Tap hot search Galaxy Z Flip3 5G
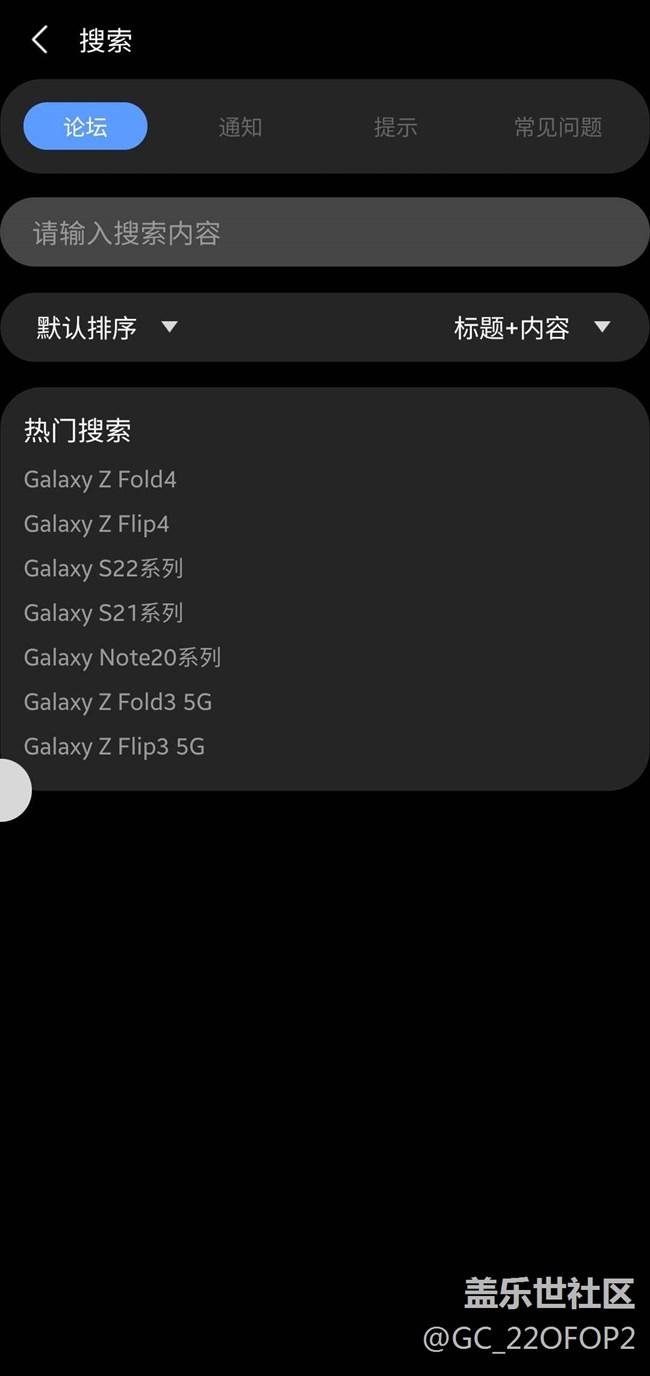The height and width of the screenshot is (1376, 650). pos(114,747)
